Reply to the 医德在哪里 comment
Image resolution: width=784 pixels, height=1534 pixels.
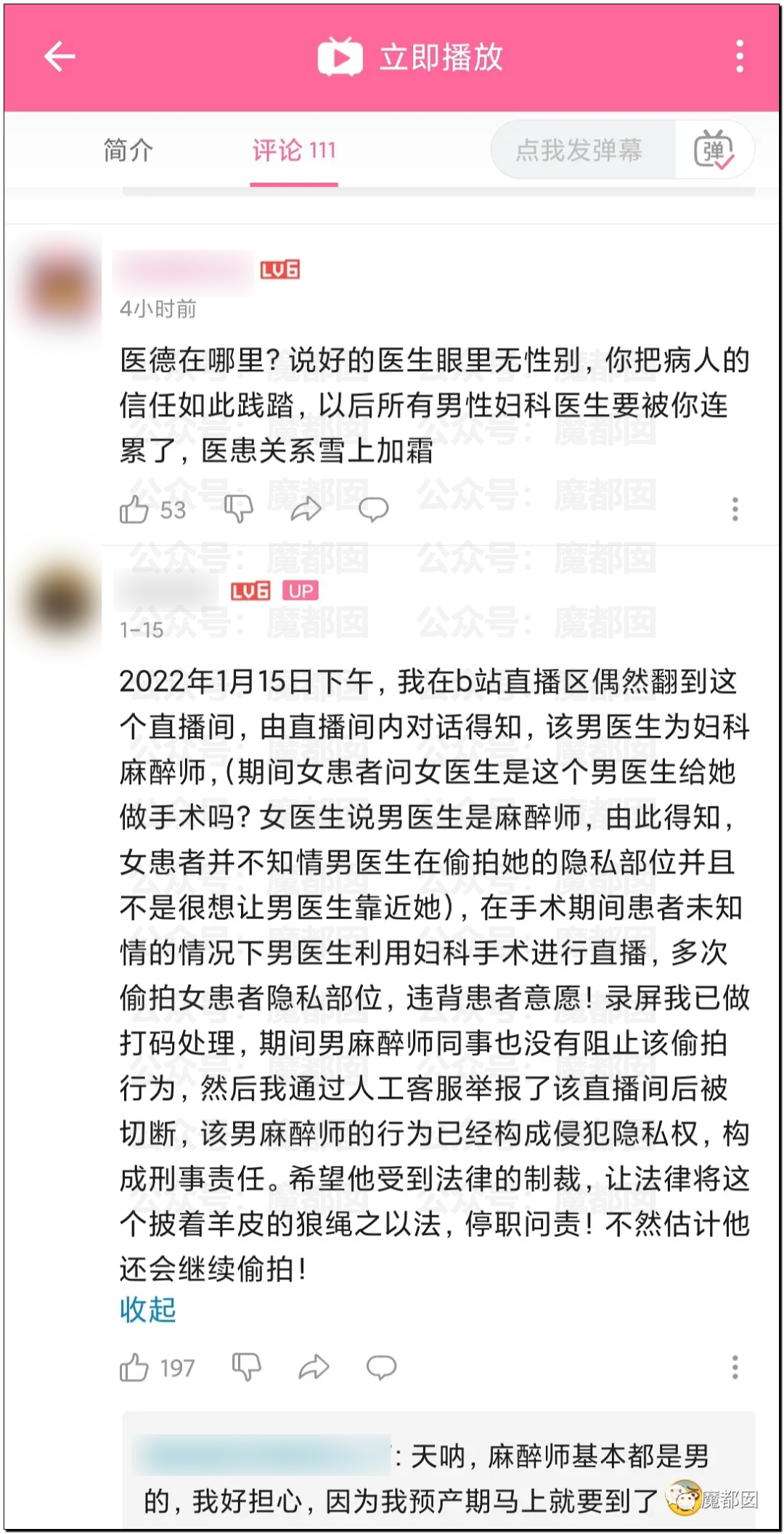[x=374, y=510]
